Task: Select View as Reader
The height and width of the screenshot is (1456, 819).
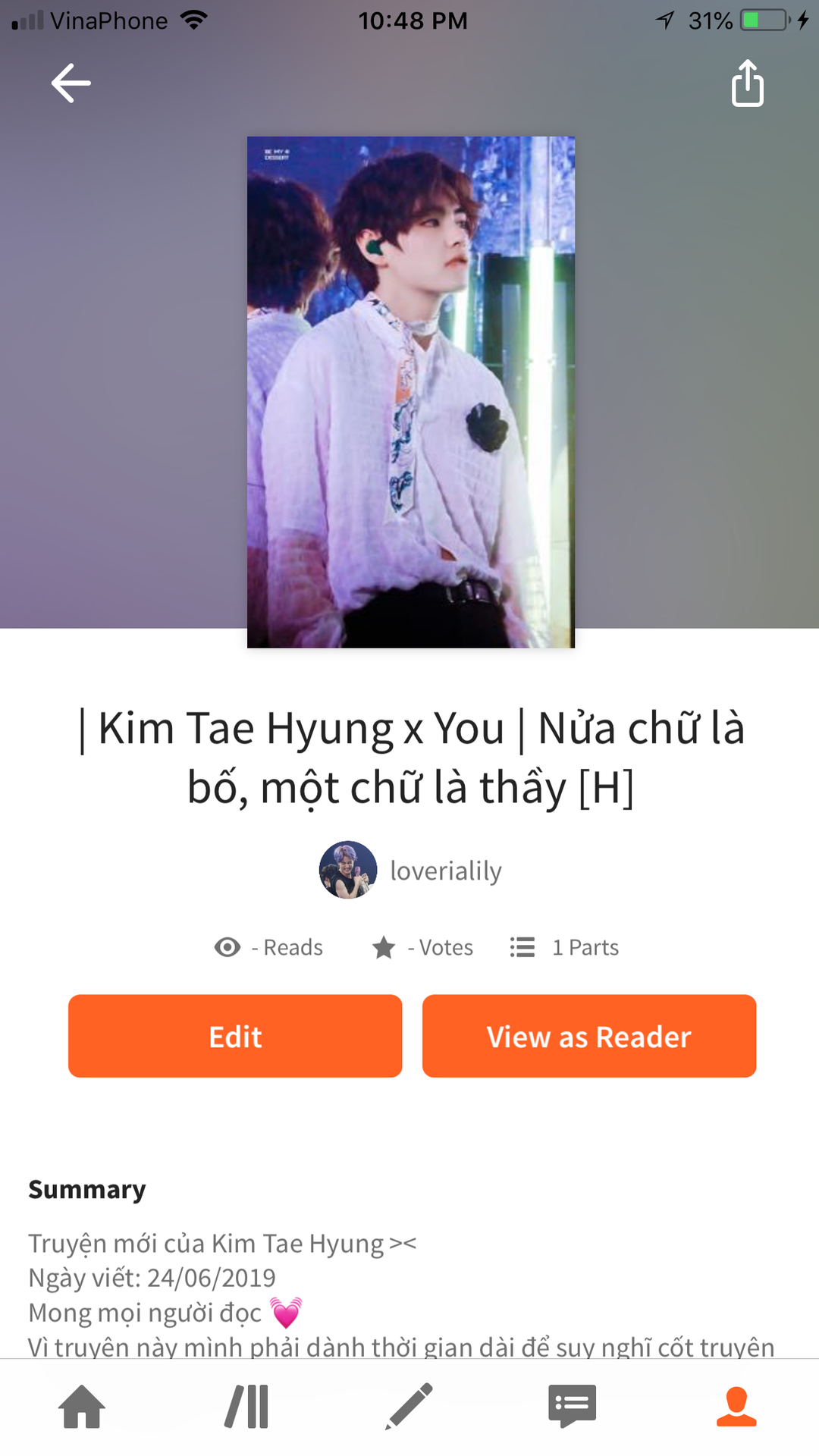Action: [x=588, y=1036]
